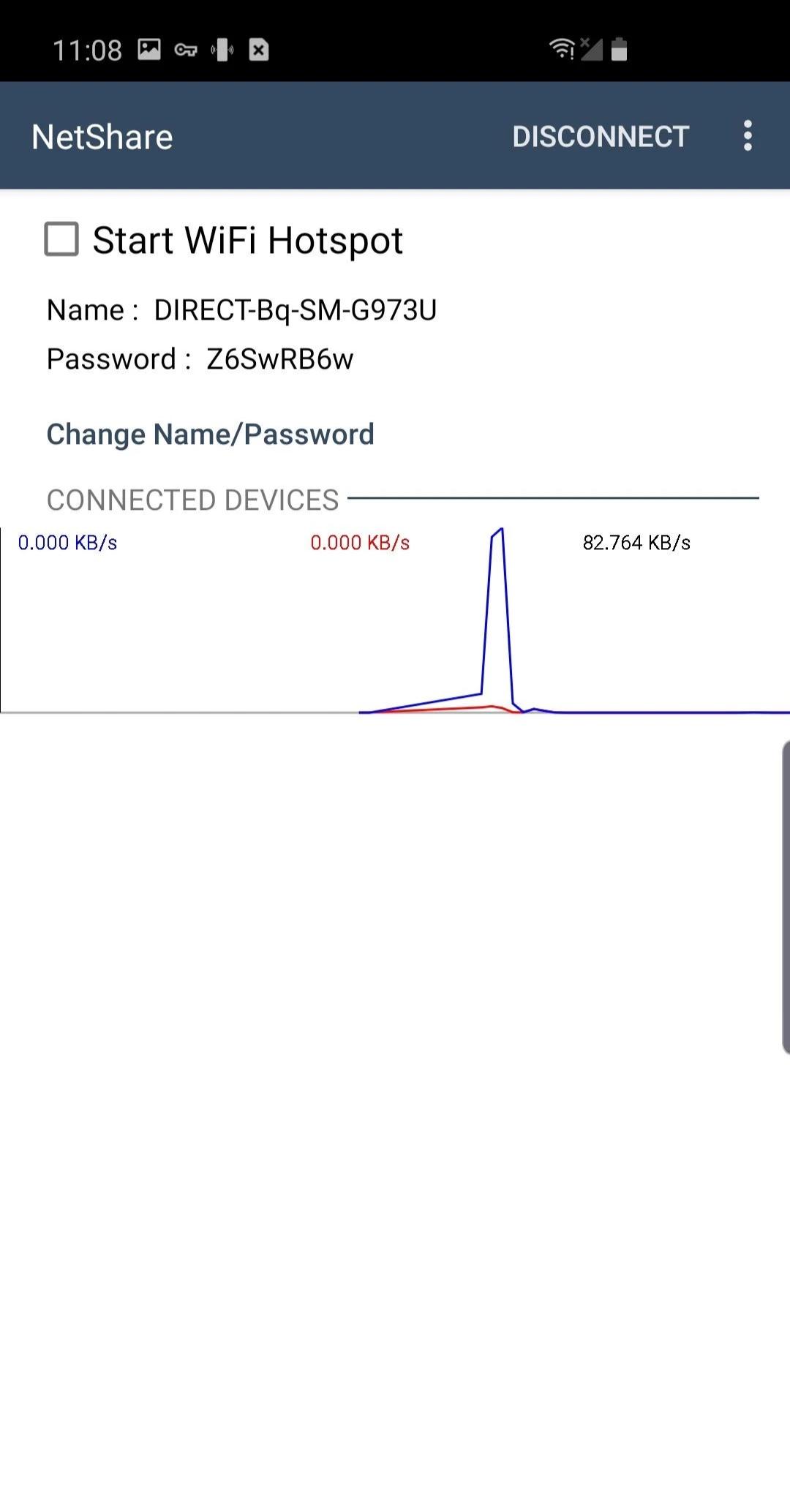
Task: Click the 82.764 KB/s total label
Action: click(636, 543)
